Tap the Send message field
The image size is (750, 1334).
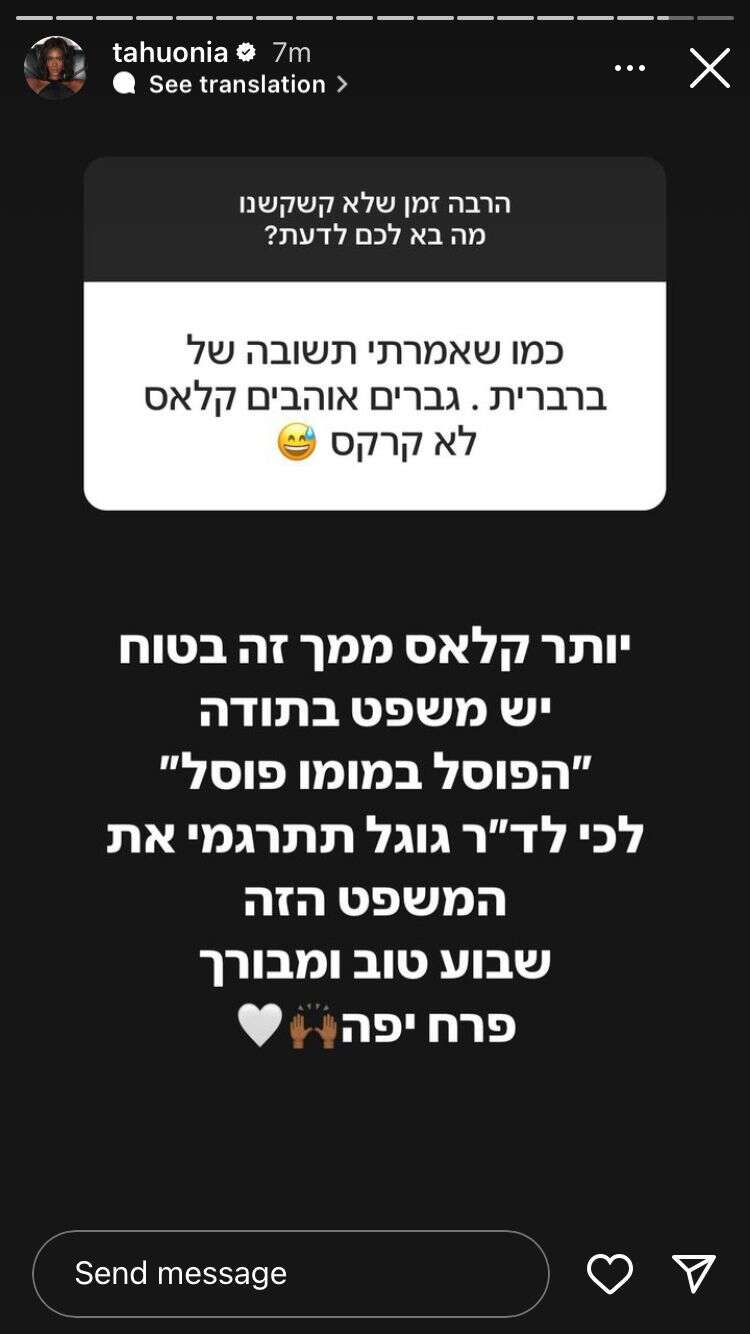click(290, 1273)
